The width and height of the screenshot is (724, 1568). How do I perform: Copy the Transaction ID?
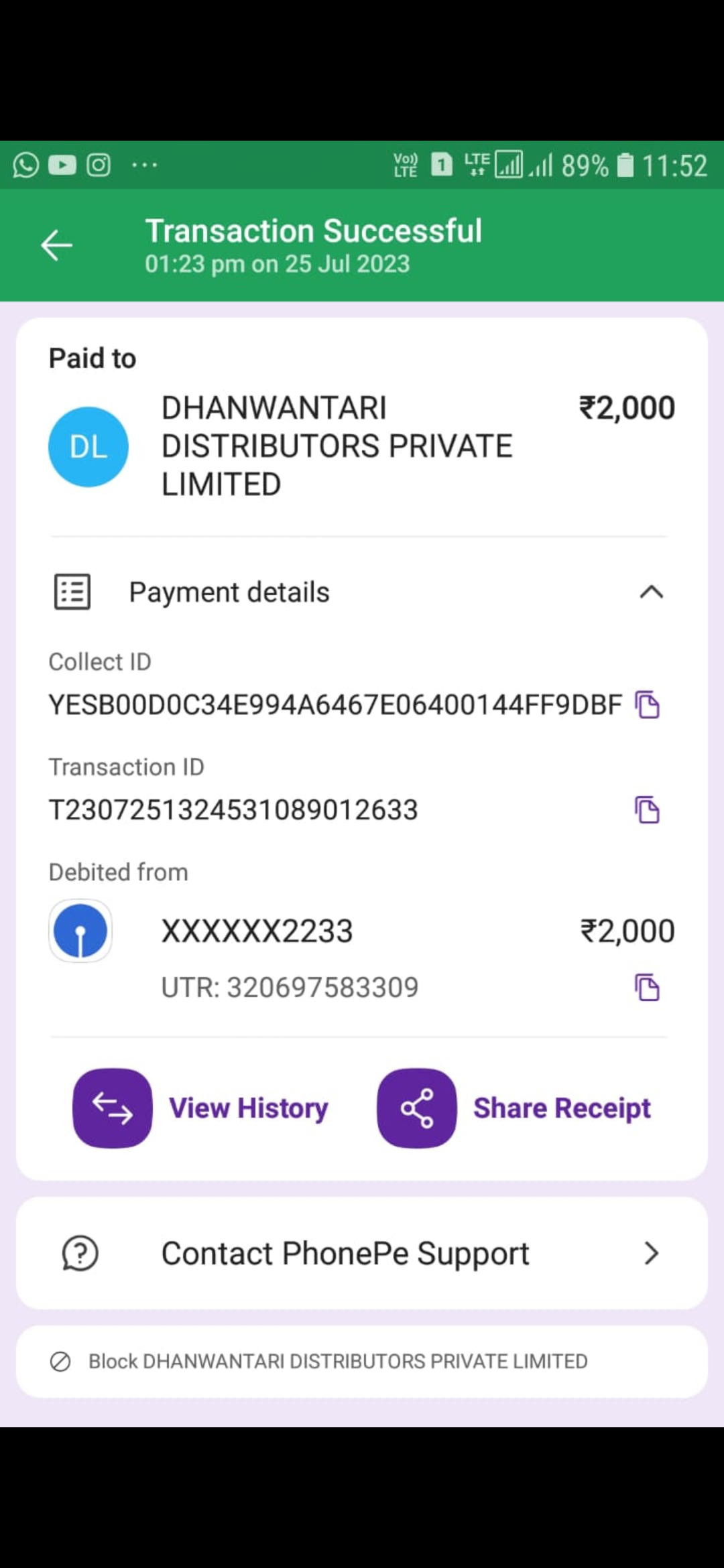point(647,810)
